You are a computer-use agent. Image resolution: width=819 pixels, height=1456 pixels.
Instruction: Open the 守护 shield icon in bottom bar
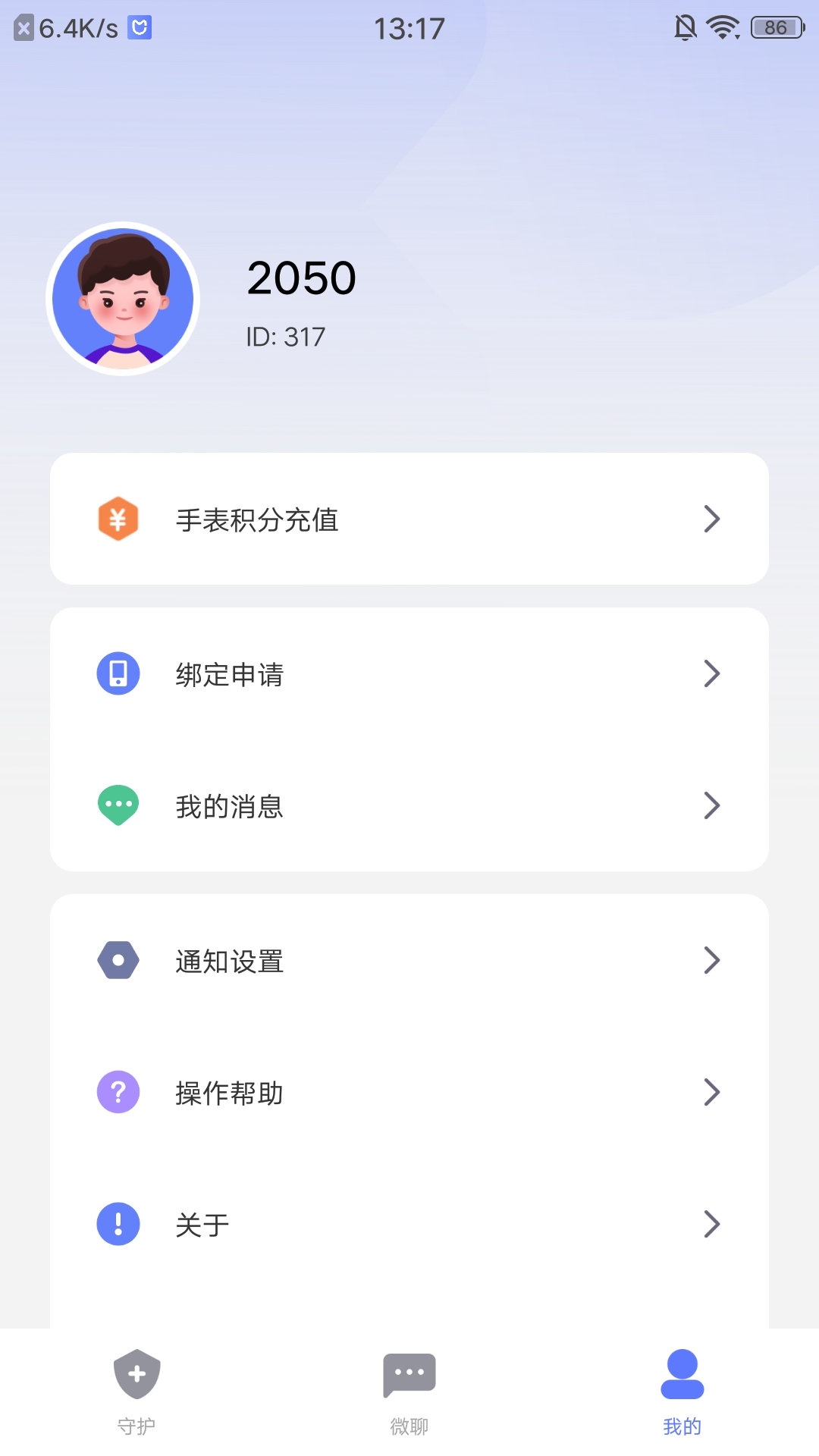click(135, 1374)
